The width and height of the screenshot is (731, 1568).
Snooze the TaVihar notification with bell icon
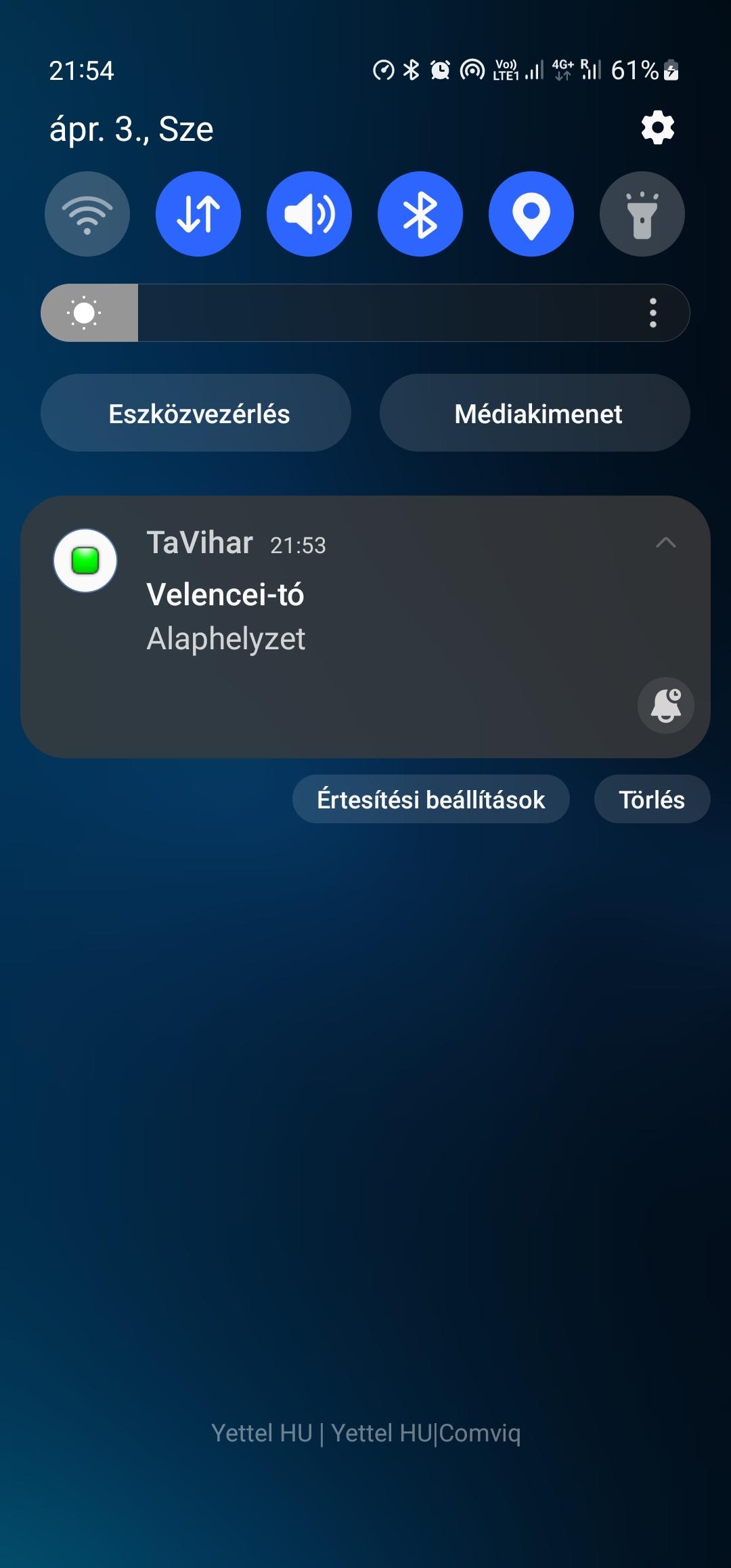coord(666,705)
